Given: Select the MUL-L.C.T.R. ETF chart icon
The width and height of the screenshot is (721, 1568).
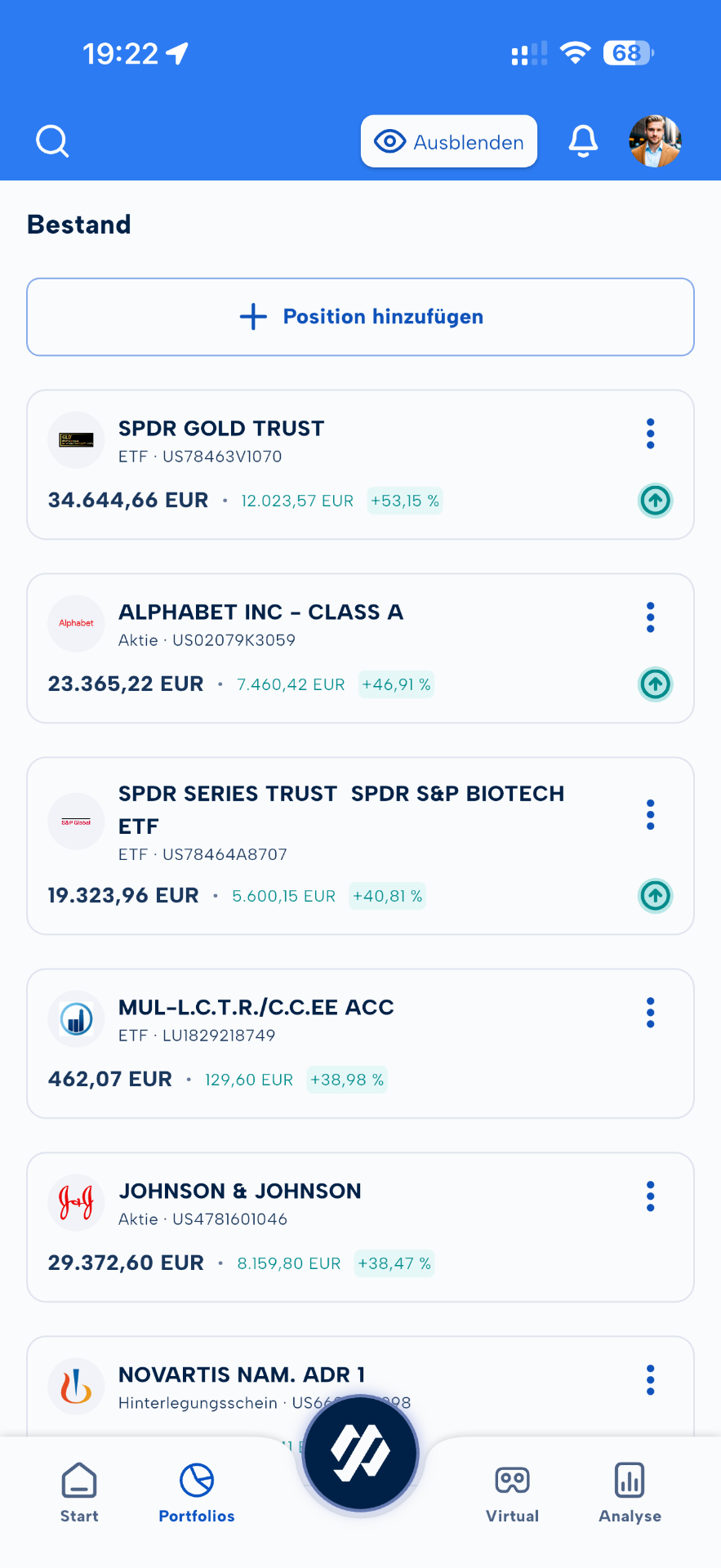Looking at the screenshot, I should point(75,1018).
